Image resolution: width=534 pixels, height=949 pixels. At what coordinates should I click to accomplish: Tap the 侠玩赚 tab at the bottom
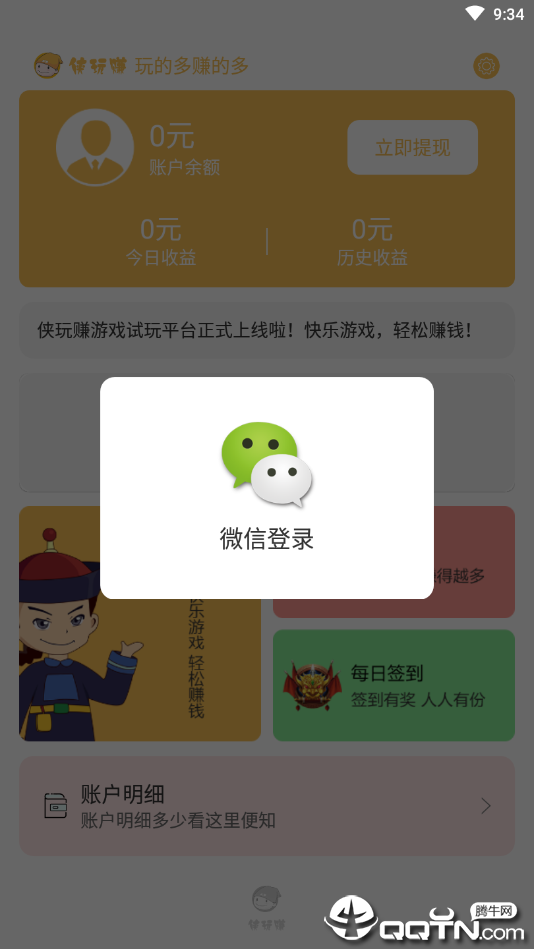point(267,907)
